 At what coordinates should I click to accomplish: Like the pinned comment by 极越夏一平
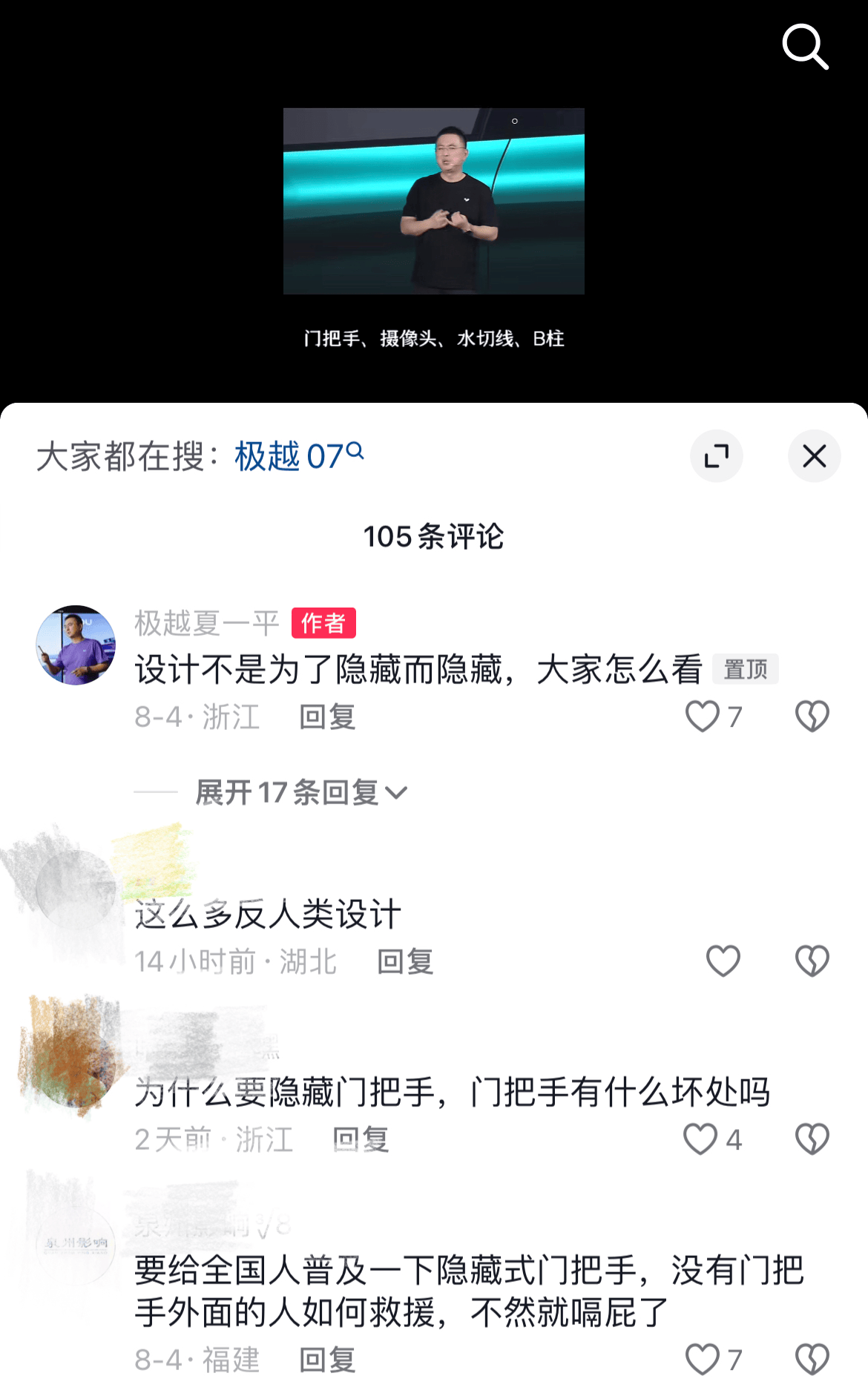(703, 717)
